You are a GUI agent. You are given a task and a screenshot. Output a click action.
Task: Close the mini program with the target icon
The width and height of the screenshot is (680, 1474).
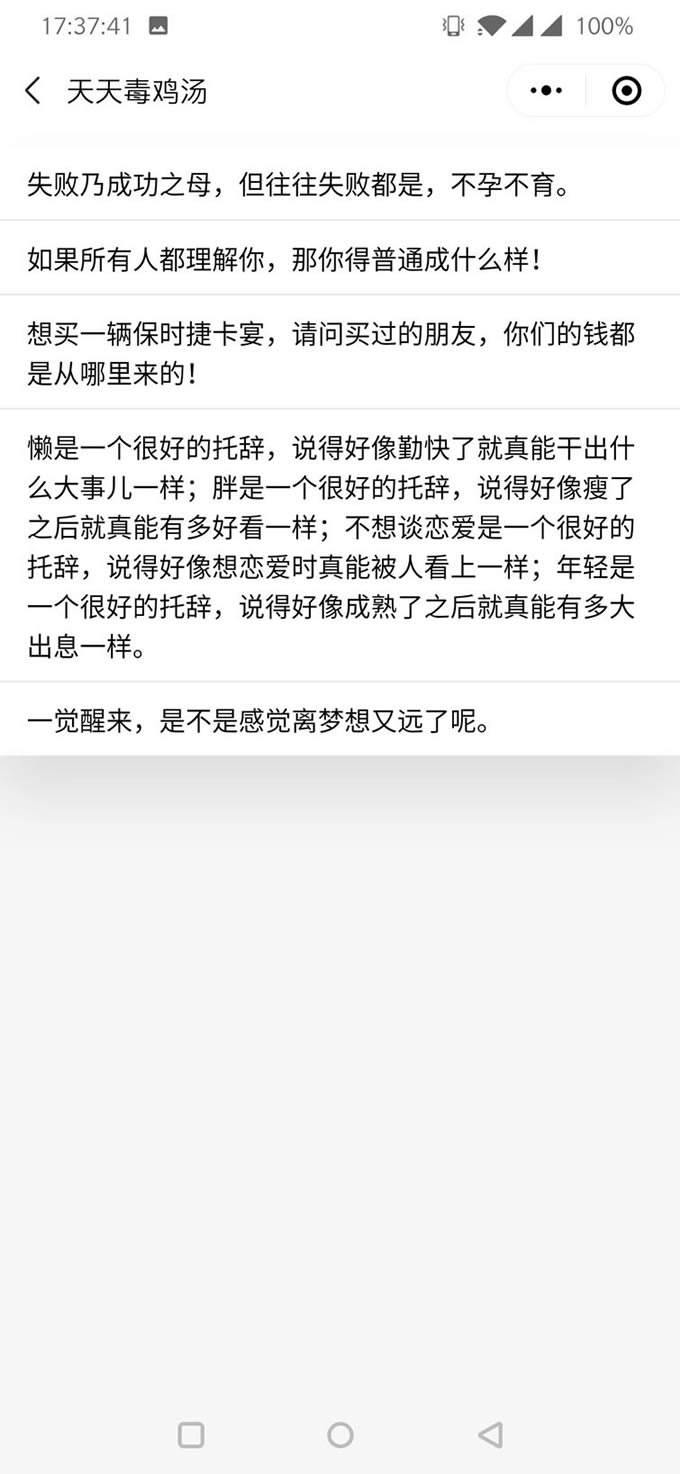[626, 91]
